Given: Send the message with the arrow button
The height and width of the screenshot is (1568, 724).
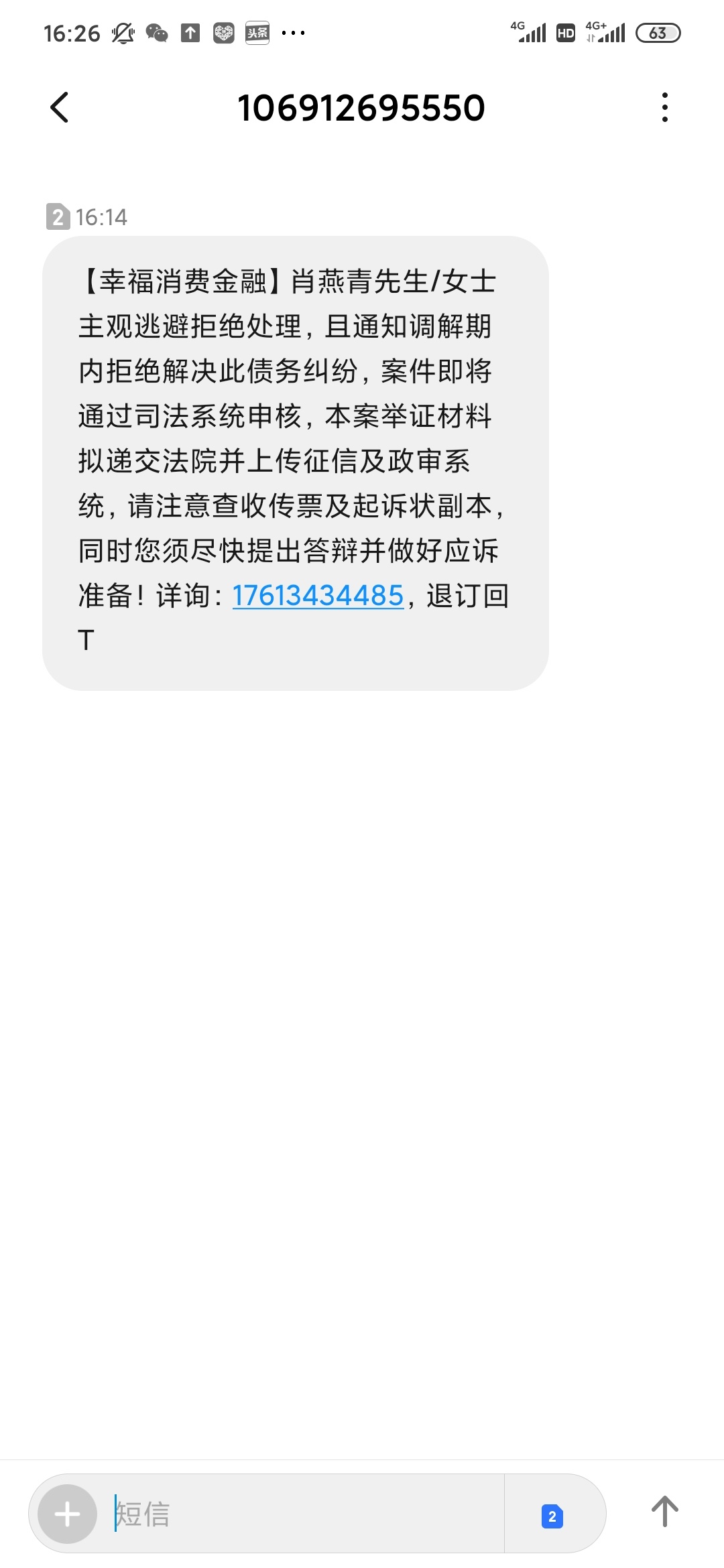Looking at the screenshot, I should pos(665,1512).
